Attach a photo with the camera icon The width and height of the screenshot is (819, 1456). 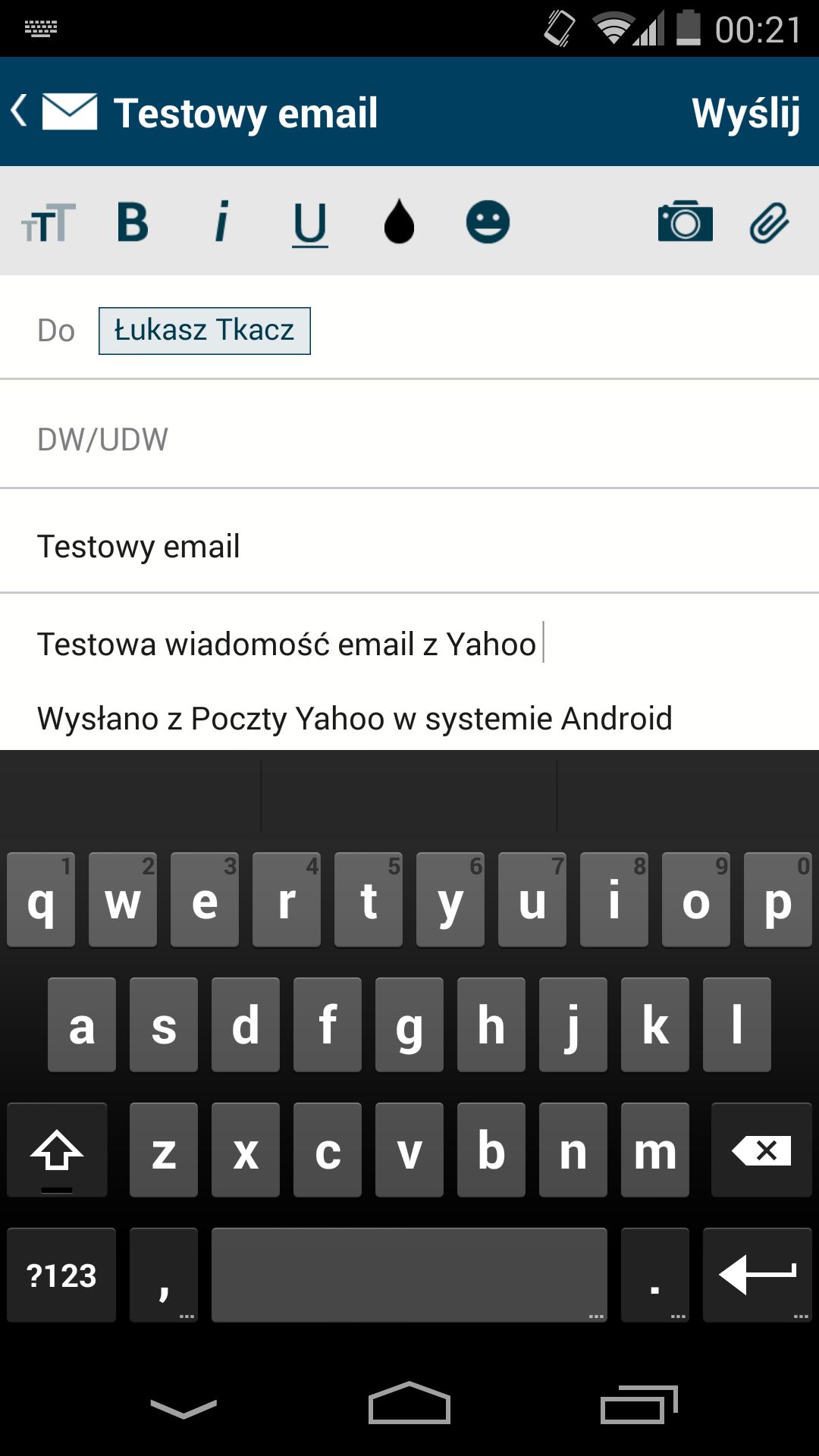685,221
